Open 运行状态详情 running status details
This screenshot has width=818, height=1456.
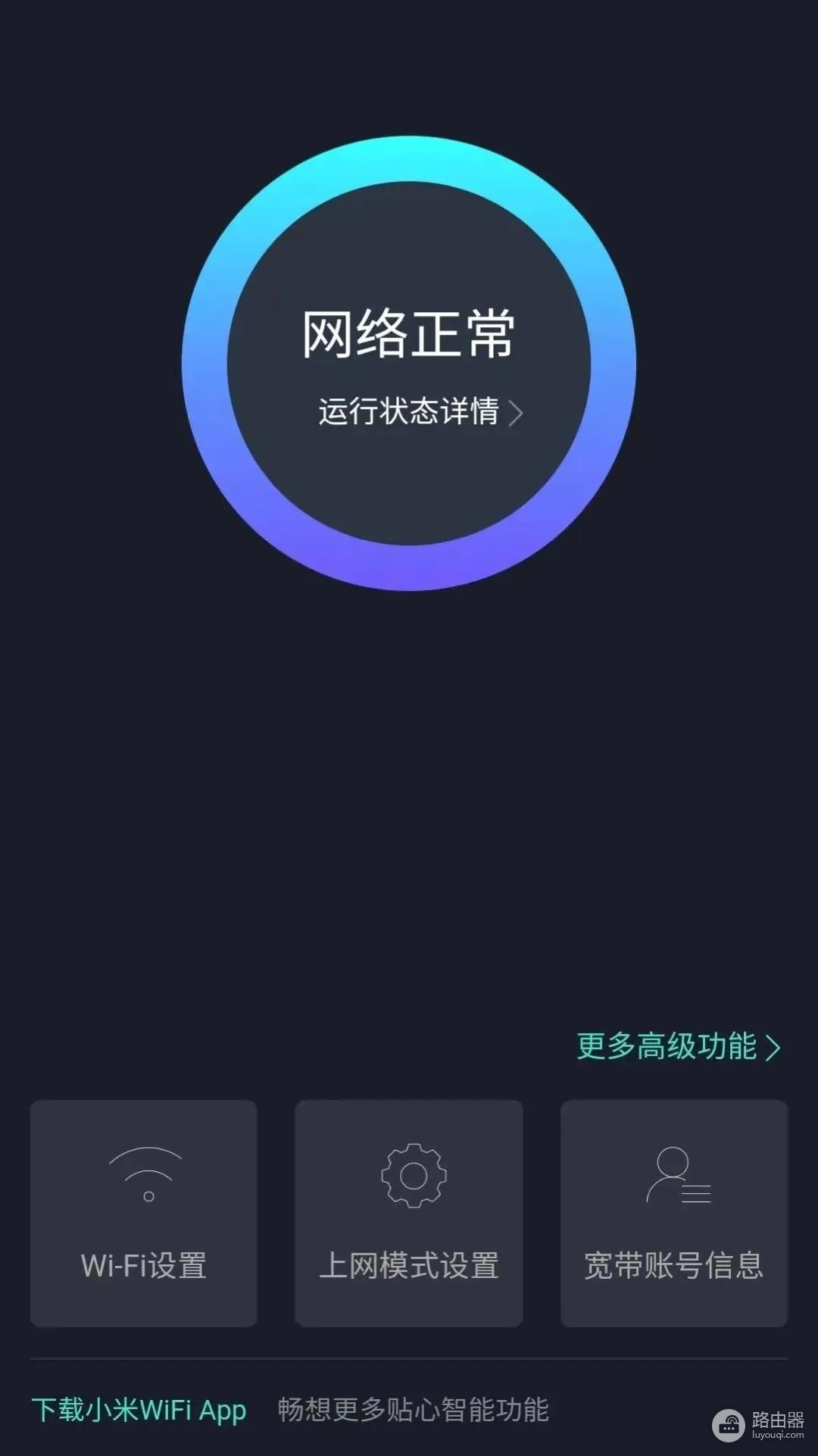click(x=420, y=411)
